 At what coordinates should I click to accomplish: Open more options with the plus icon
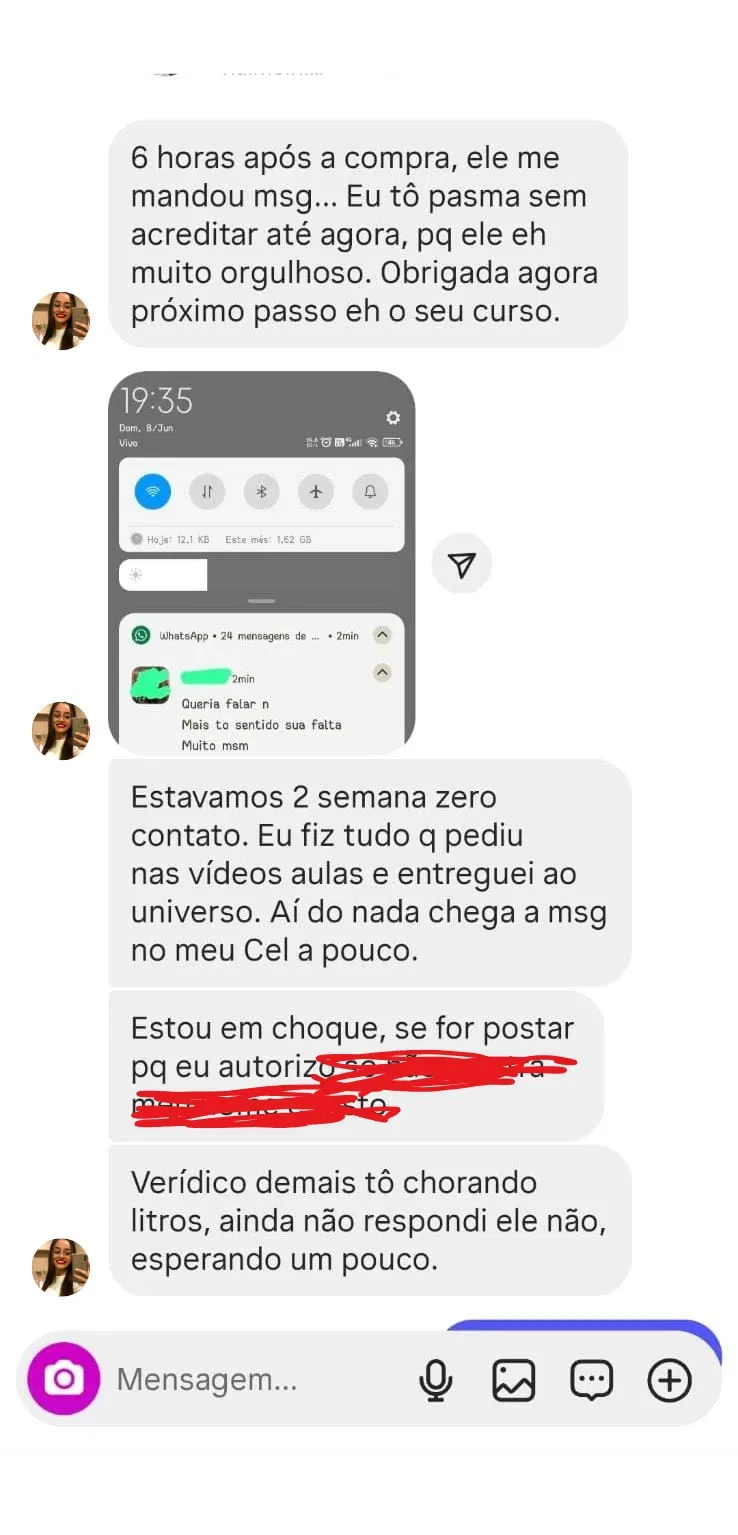tap(669, 1381)
